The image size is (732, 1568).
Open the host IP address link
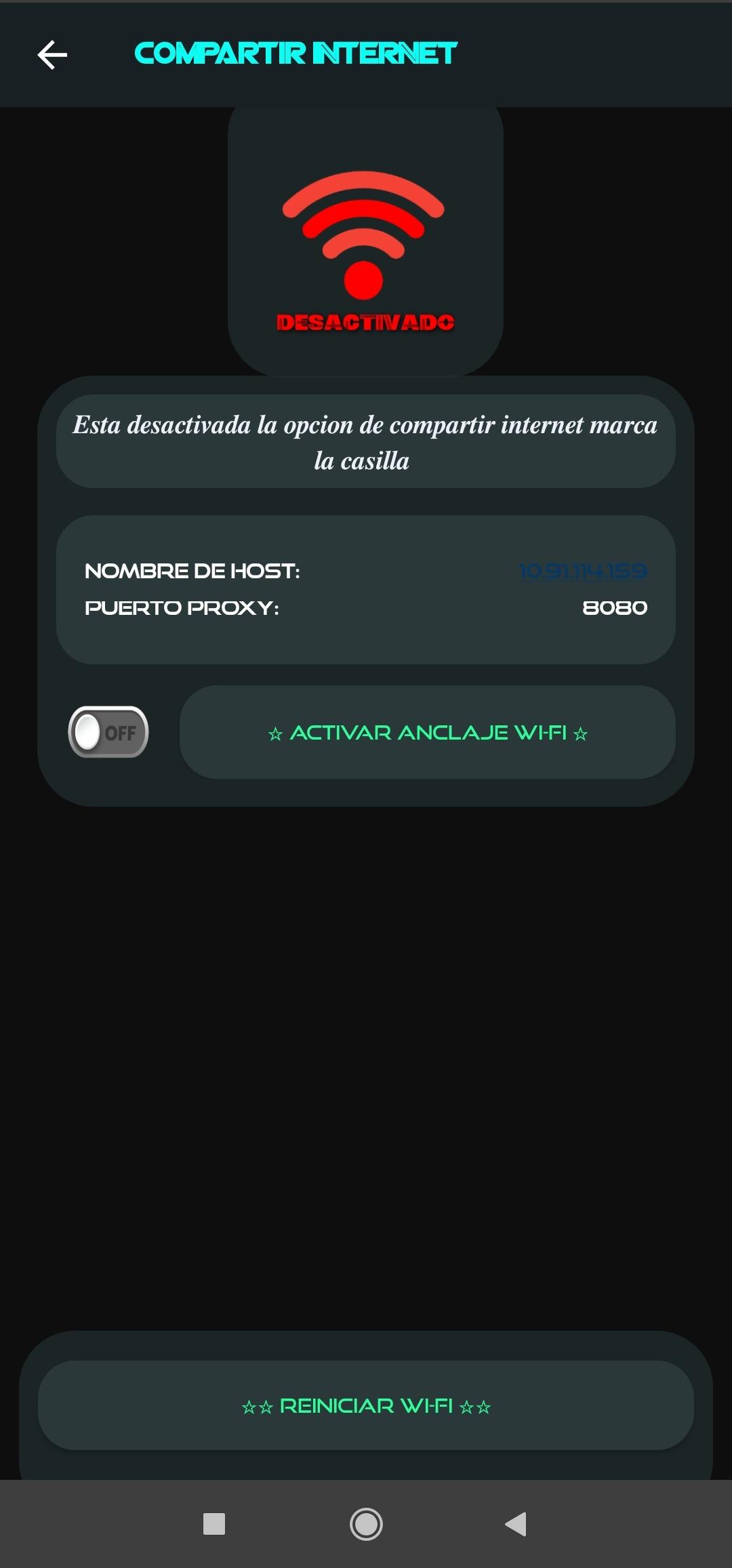(583, 571)
